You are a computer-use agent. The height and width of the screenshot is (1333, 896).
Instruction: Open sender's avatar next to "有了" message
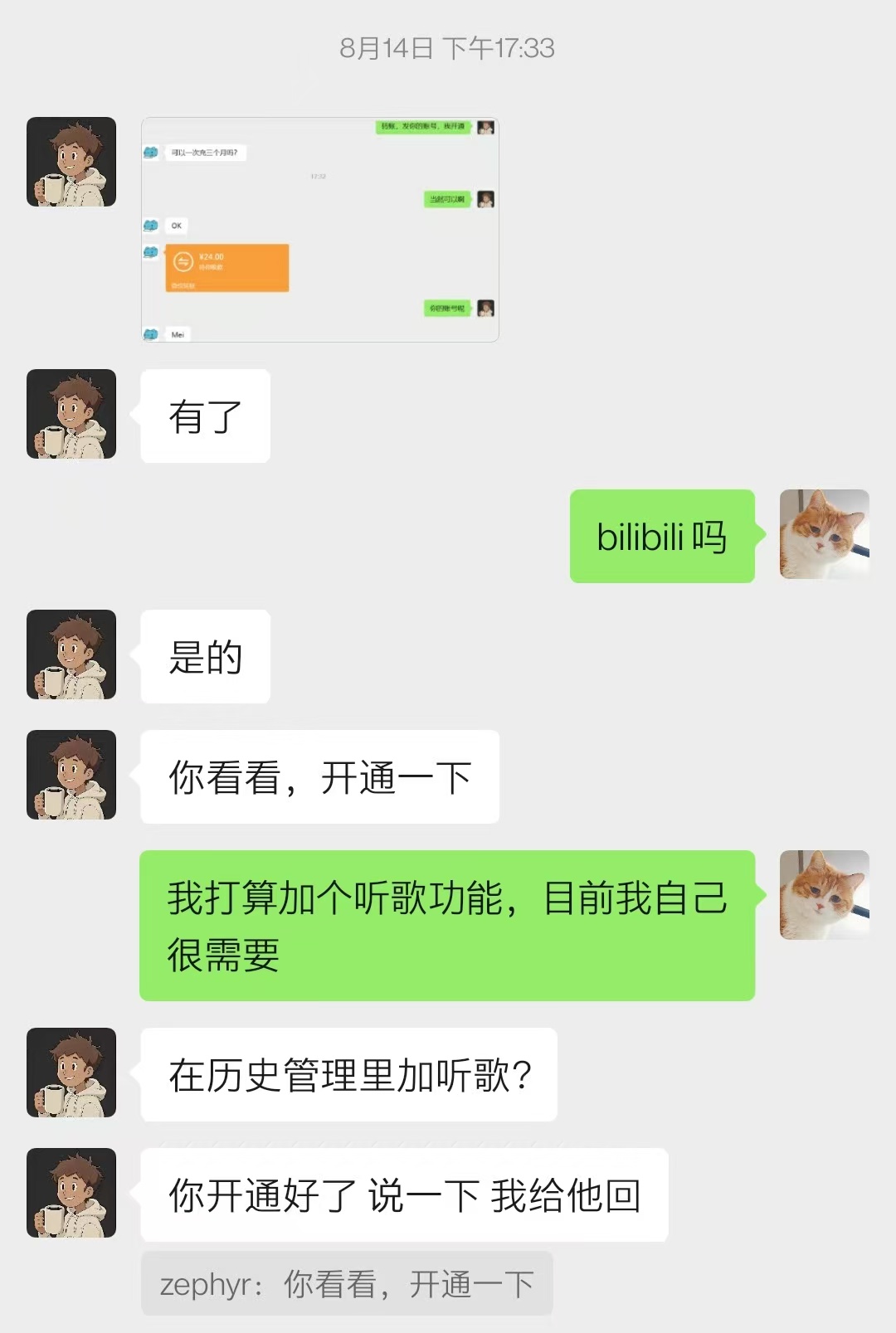pos(71,414)
